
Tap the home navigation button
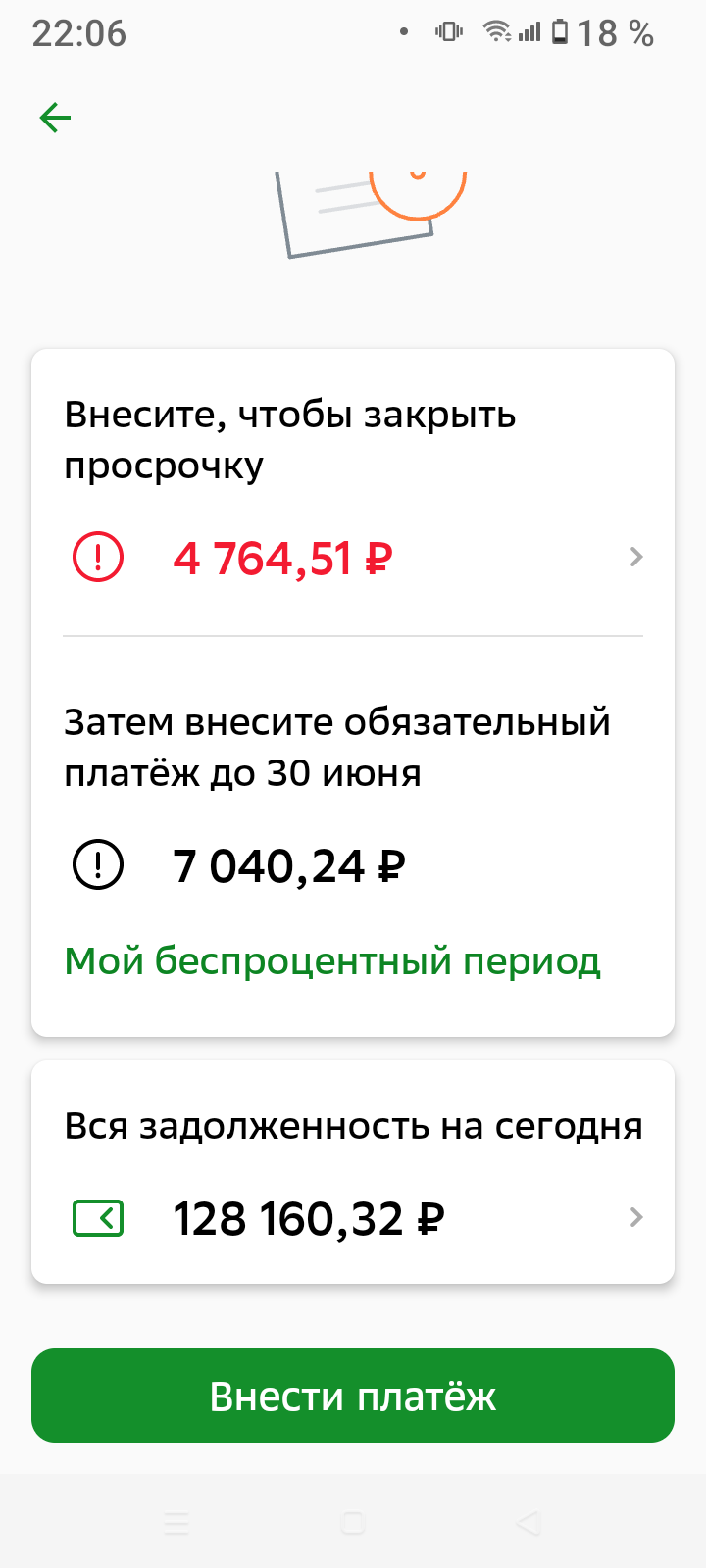(351, 1523)
